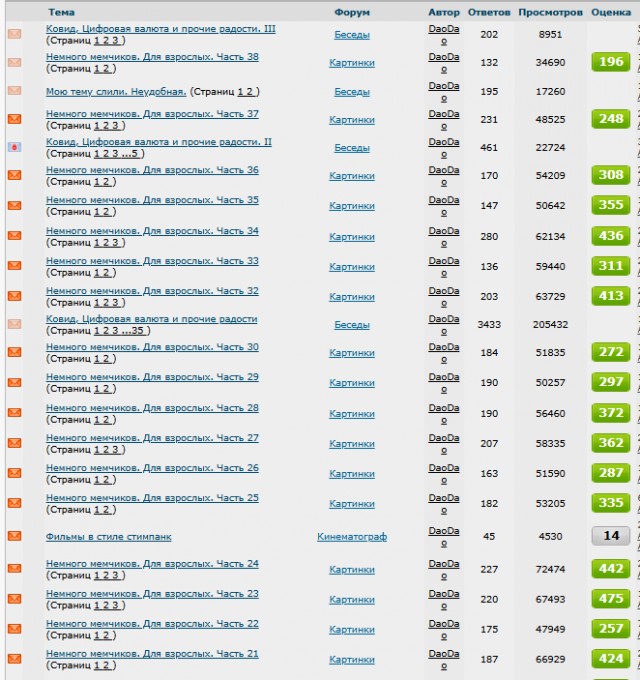
Task: Open thread Немного мемчиков. Для взрослых. Часть 33
Action: pyautogui.click(x=152, y=261)
